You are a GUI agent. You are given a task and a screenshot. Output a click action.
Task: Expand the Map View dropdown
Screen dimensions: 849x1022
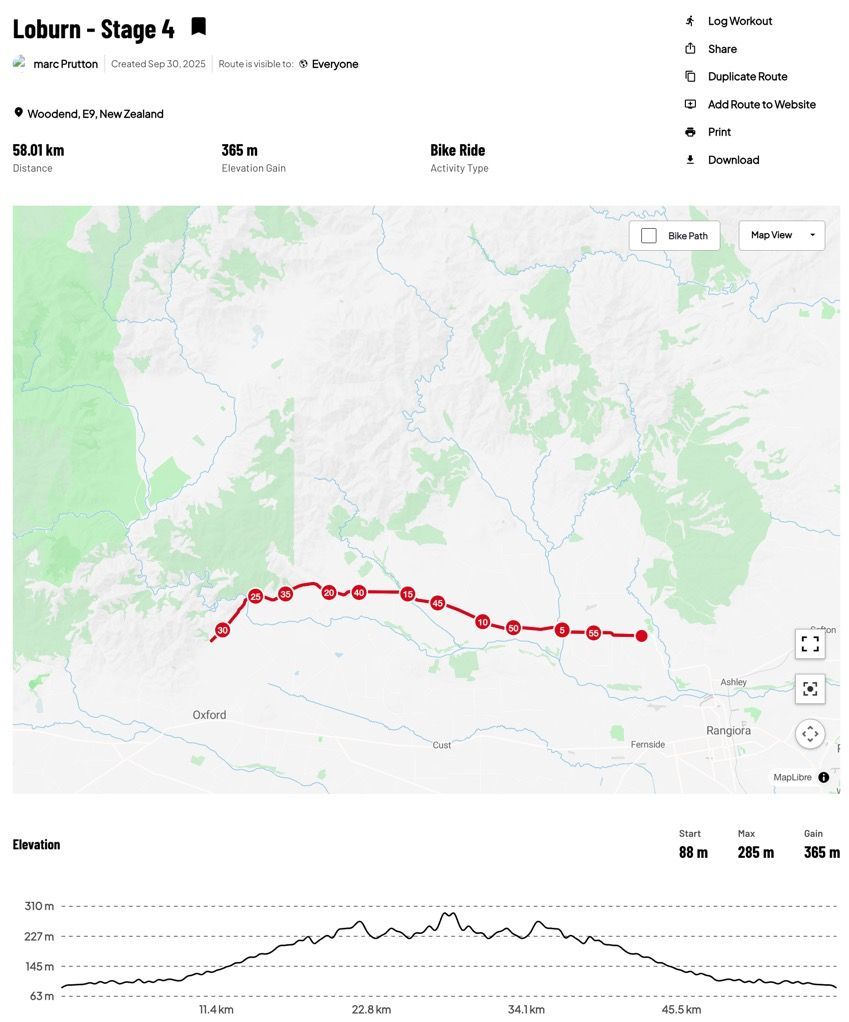click(781, 235)
